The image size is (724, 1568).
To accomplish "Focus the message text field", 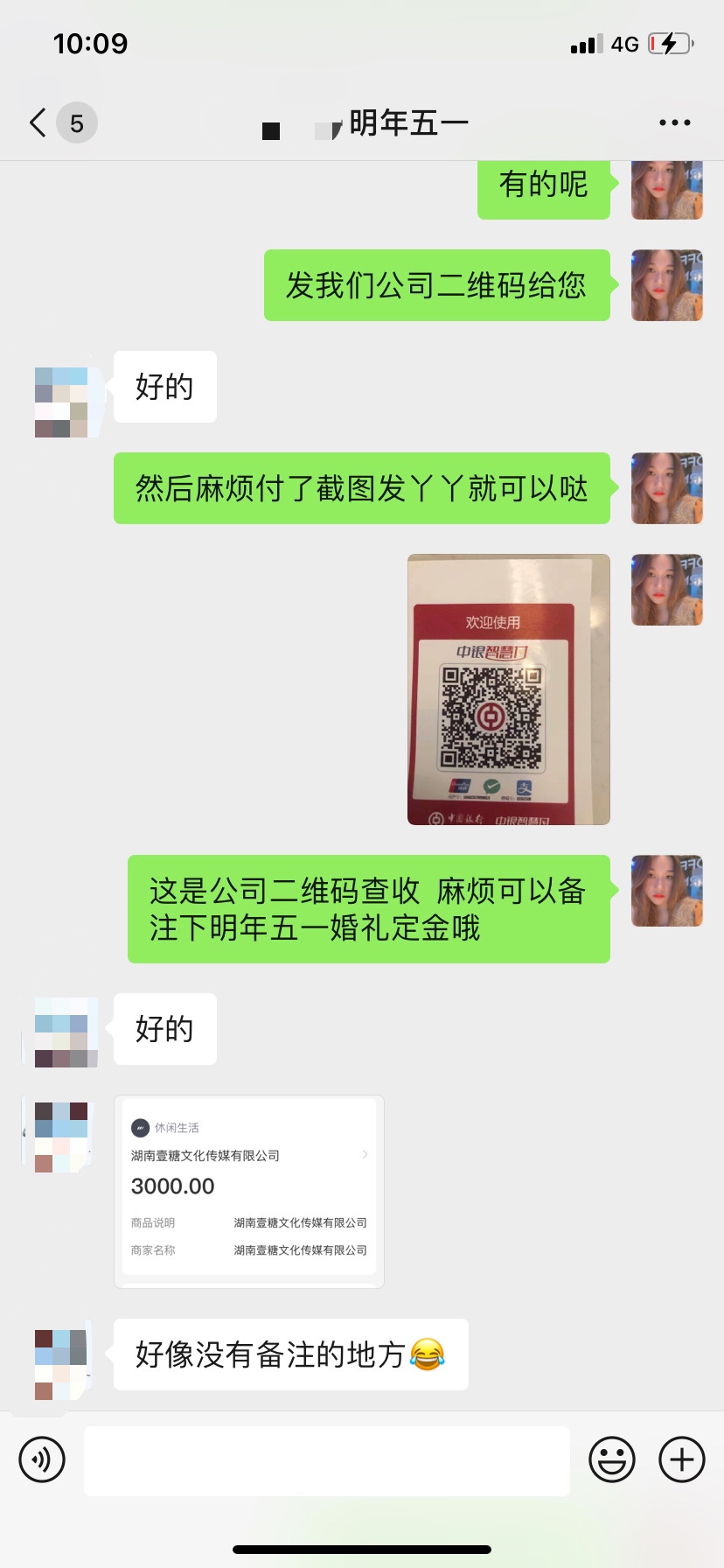I will tap(326, 1460).
